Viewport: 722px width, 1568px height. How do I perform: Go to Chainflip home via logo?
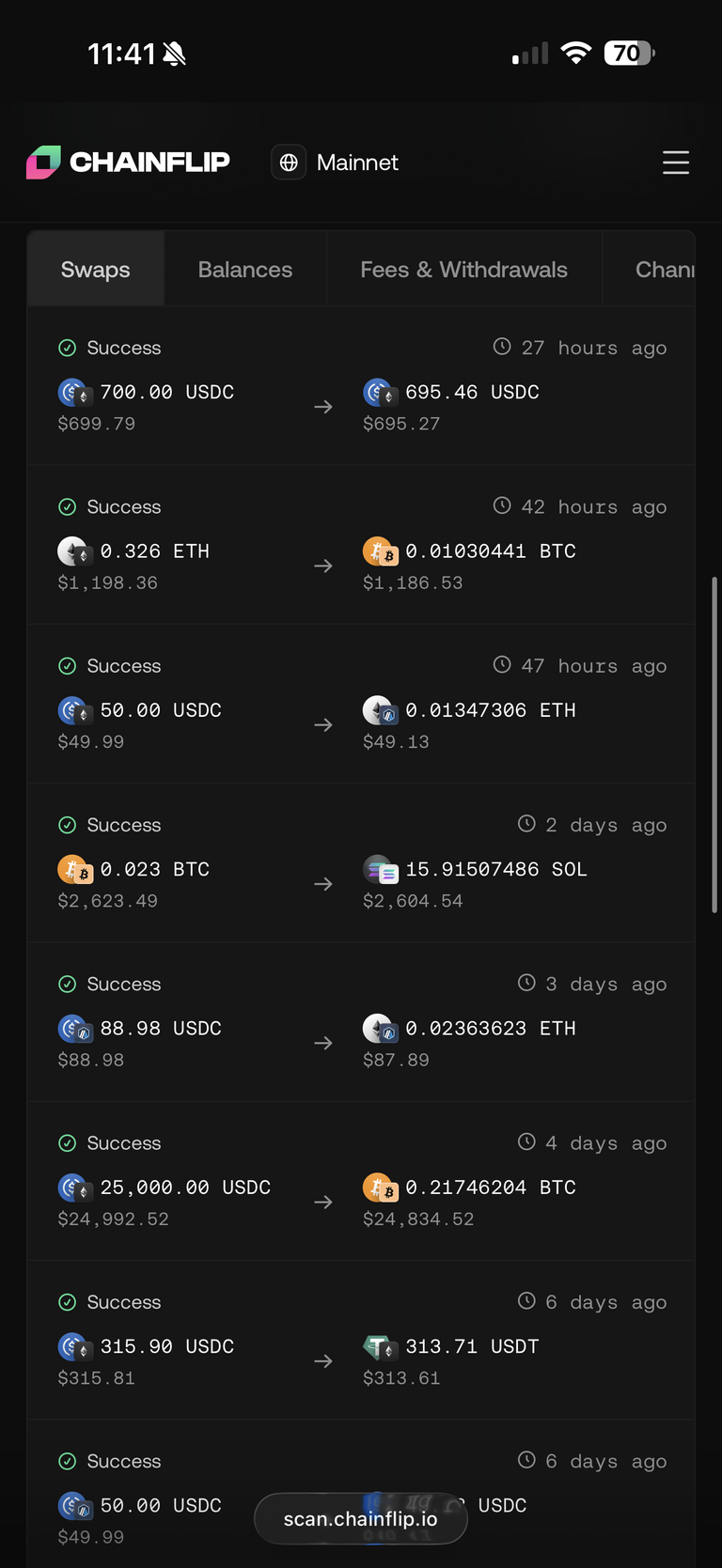[x=128, y=162]
